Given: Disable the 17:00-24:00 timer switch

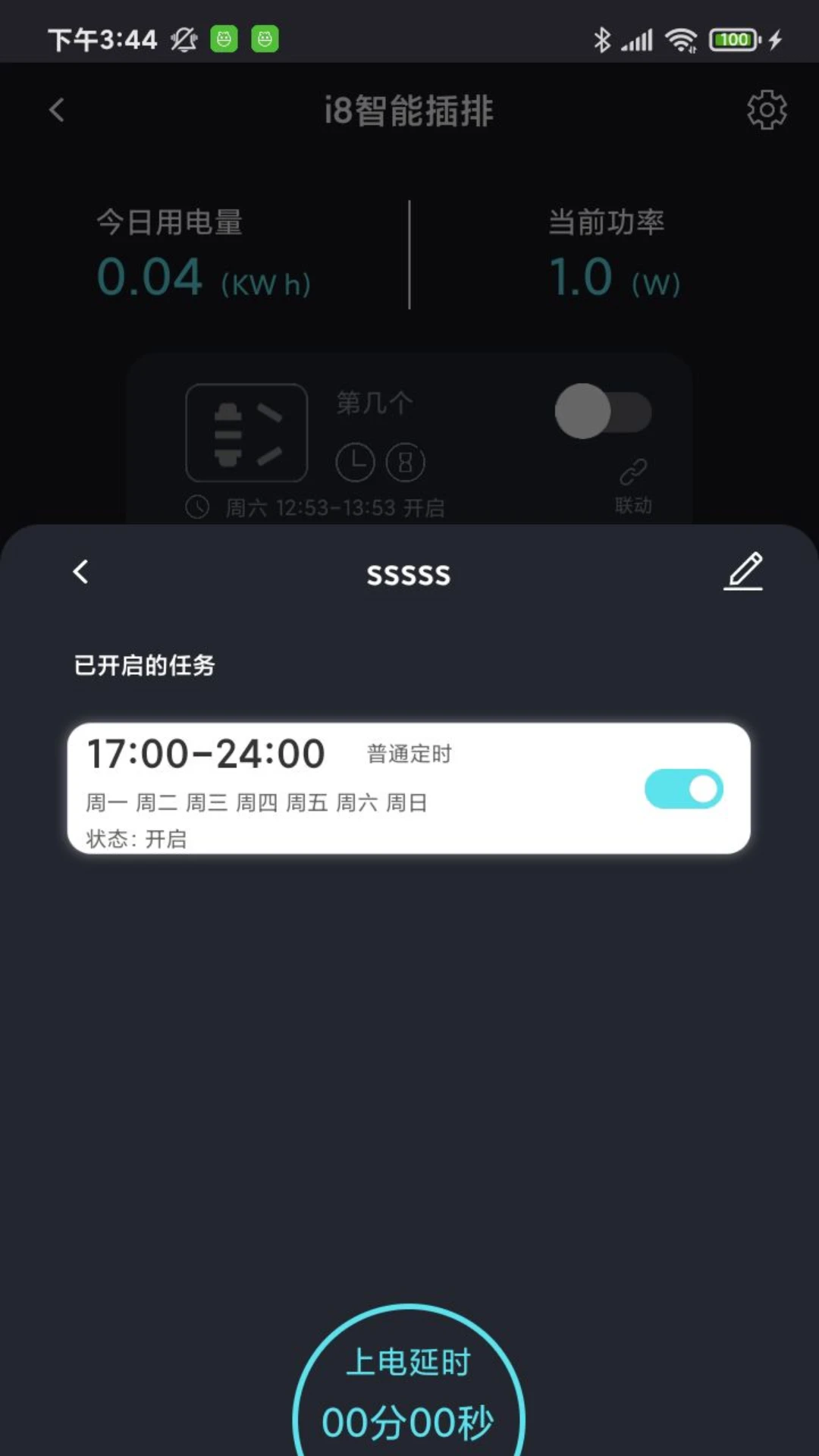Looking at the screenshot, I should (x=683, y=789).
